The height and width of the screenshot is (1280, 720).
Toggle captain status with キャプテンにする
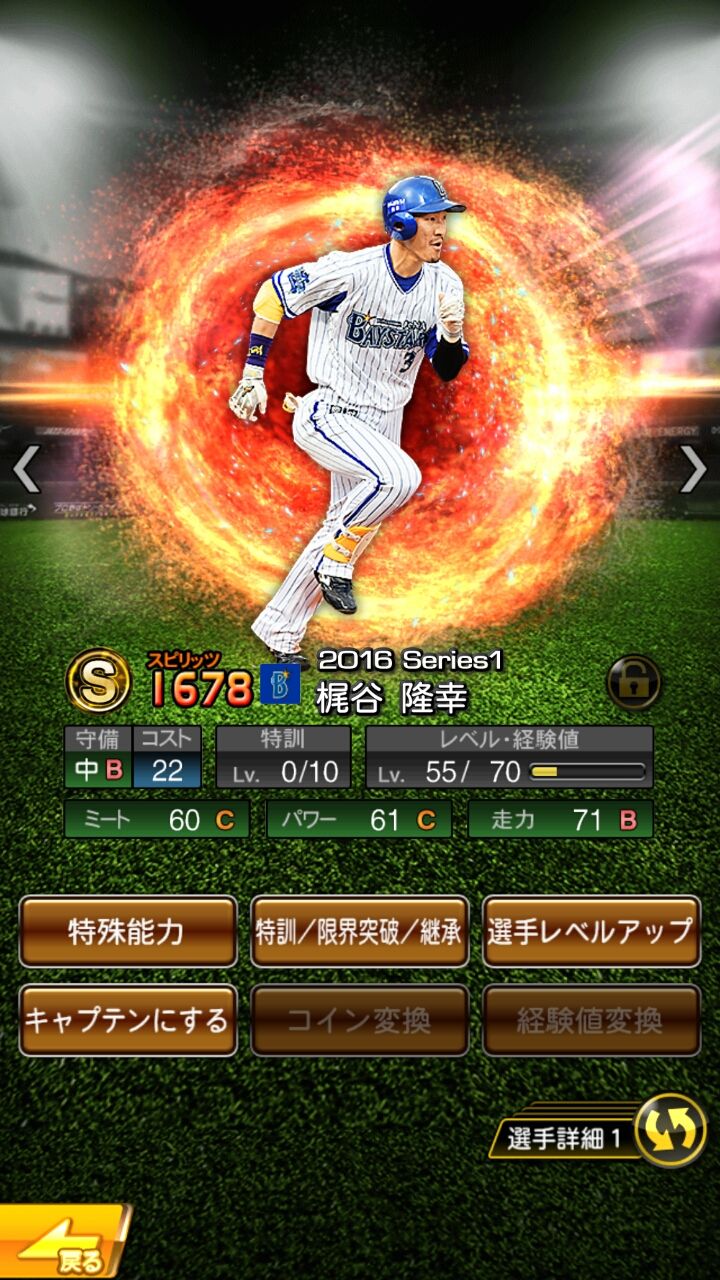[x=127, y=1018]
